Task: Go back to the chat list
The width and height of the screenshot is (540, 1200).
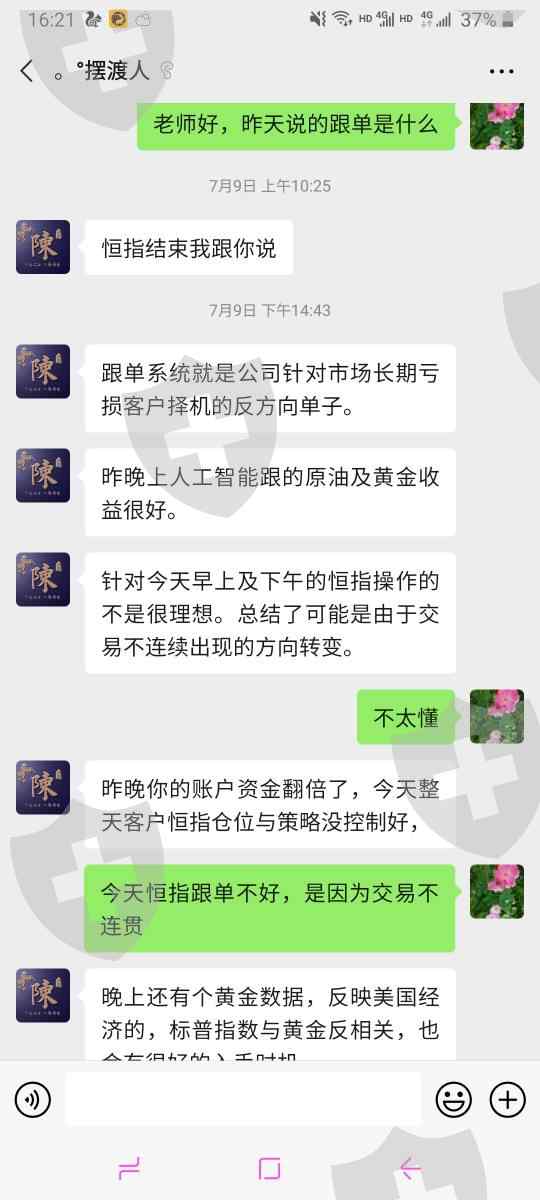Action: (x=27, y=70)
